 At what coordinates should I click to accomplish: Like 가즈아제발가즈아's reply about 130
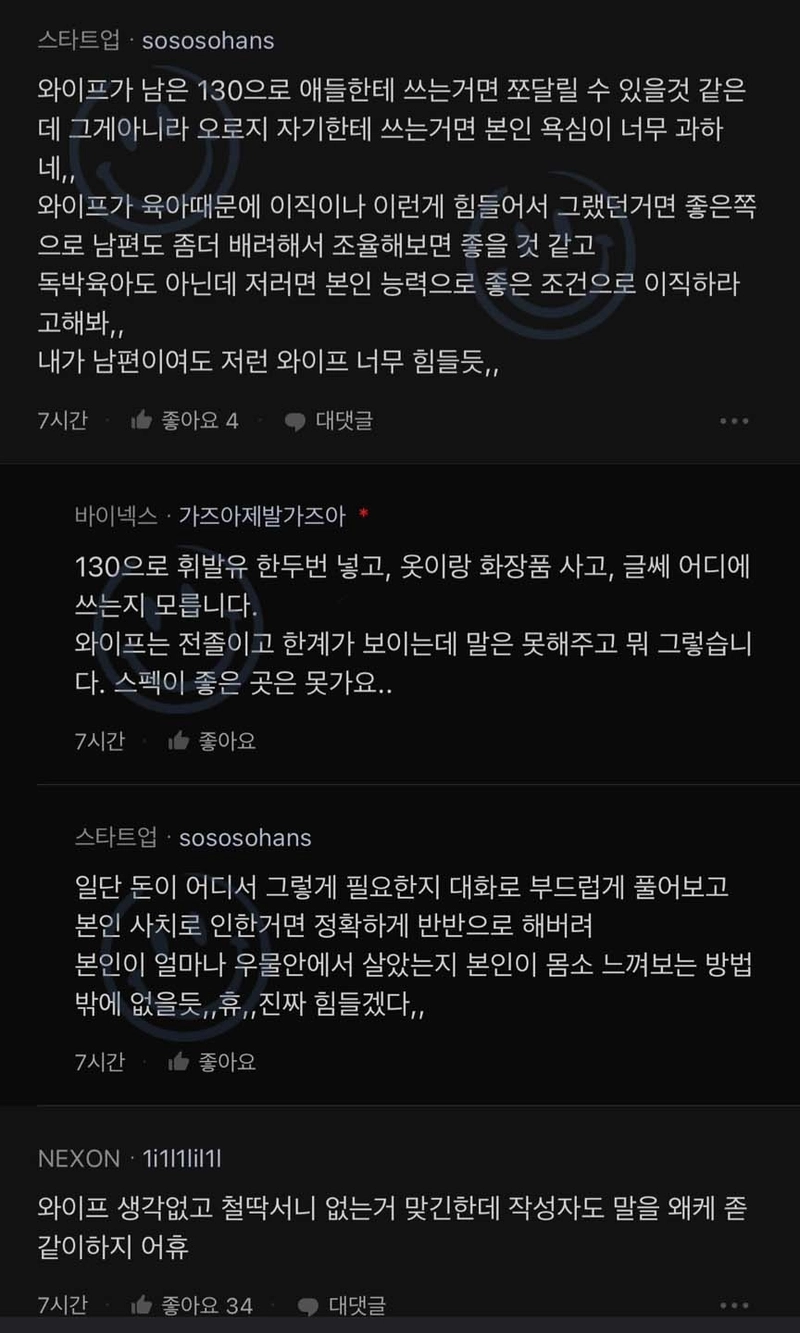pyautogui.click(x=212, y=741)
